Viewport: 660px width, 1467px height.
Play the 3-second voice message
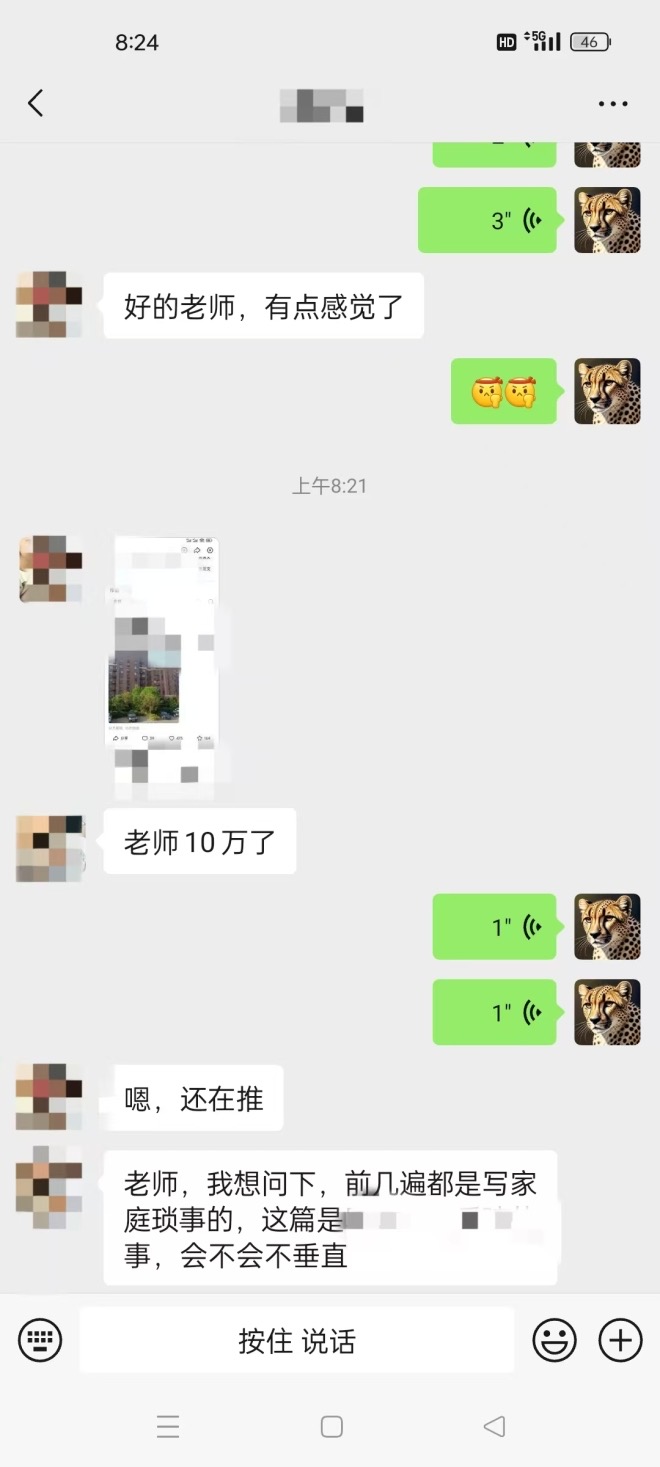[487, 220]
